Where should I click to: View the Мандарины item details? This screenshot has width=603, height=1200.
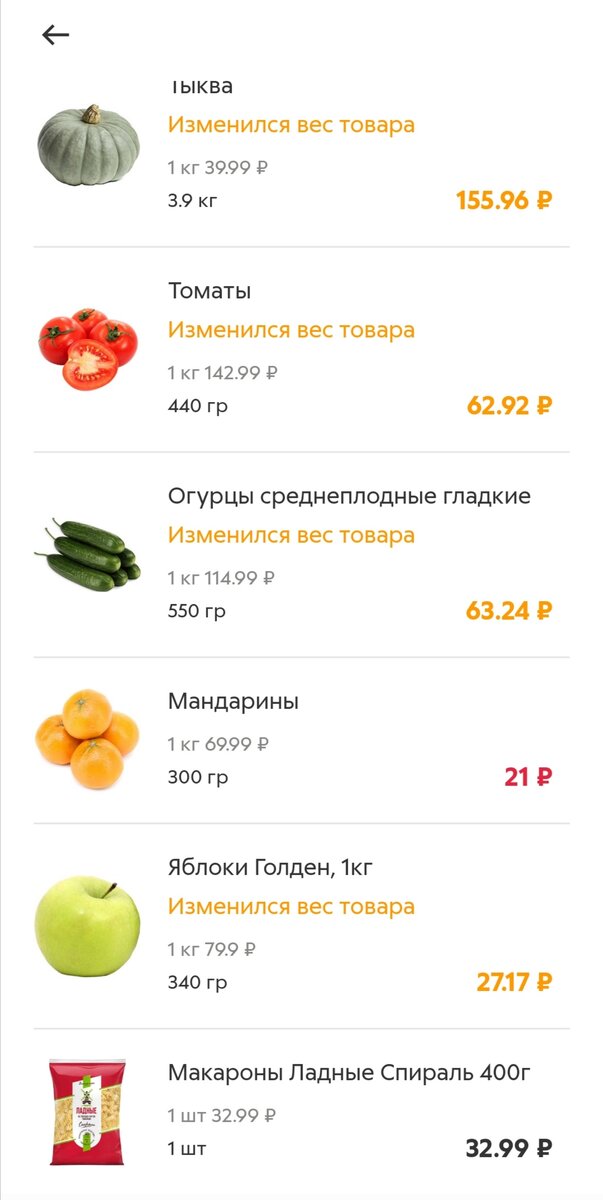[300, 740]
